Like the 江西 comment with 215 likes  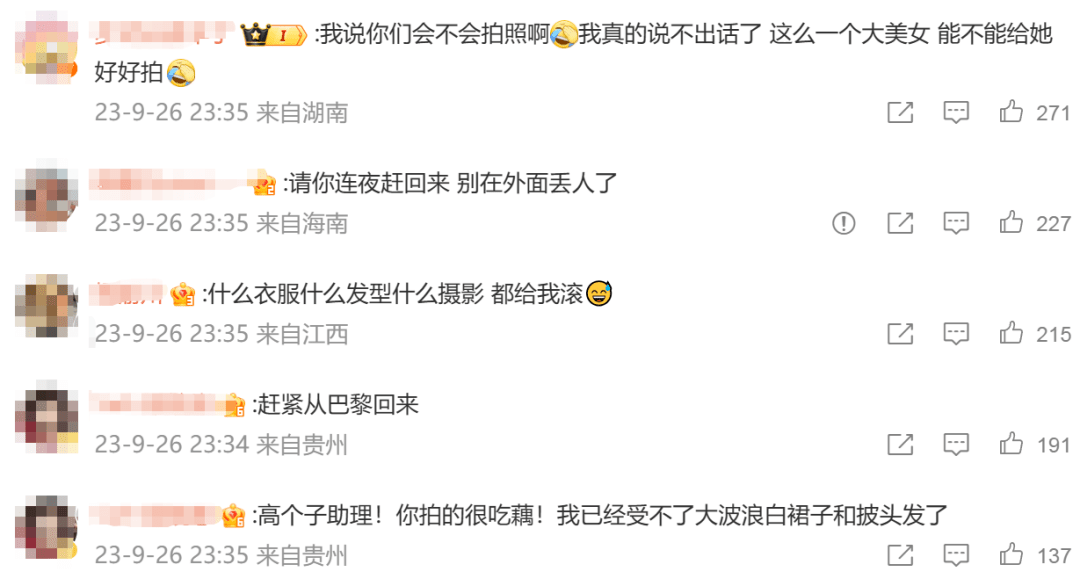[1011, 334]
